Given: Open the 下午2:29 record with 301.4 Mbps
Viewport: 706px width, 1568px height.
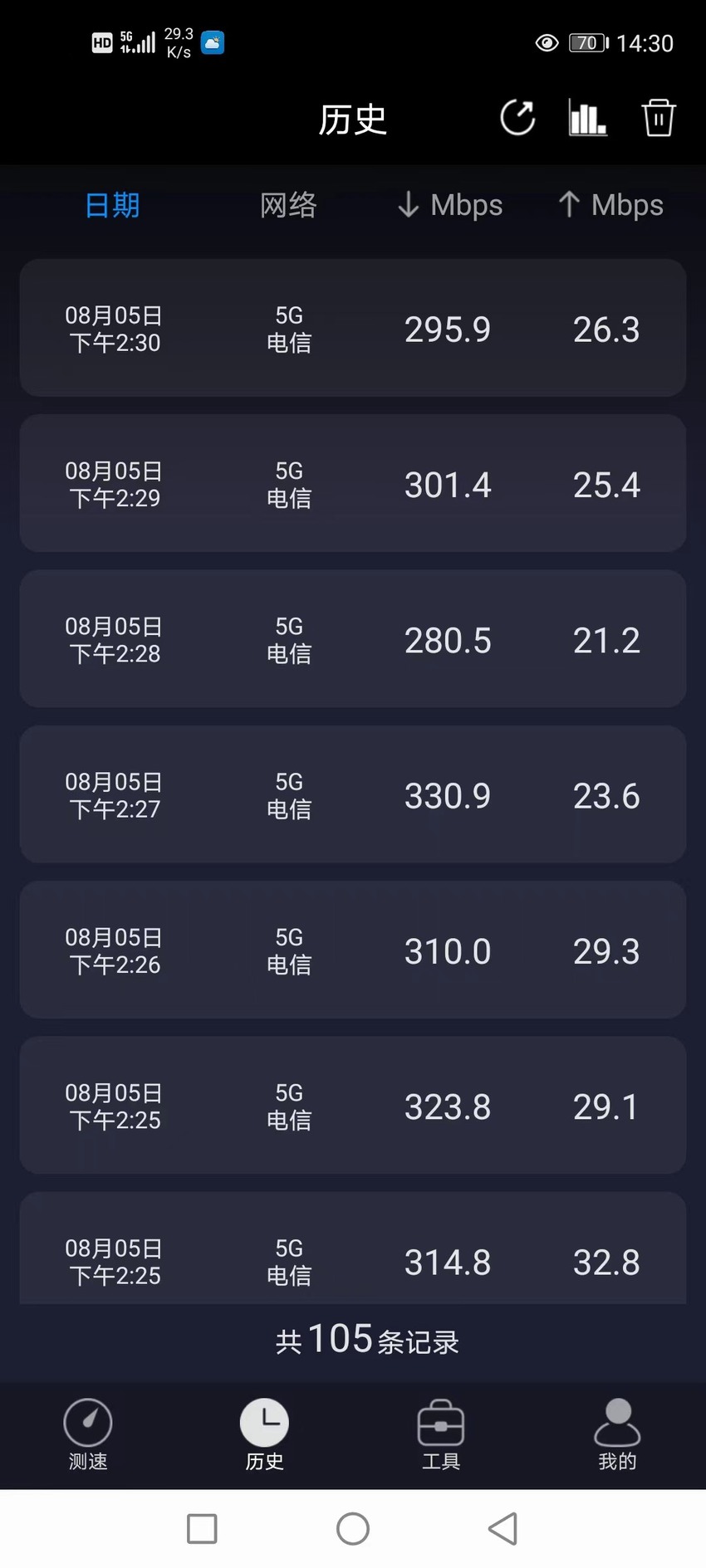Looking at the screenshot, I should point(353,483).
